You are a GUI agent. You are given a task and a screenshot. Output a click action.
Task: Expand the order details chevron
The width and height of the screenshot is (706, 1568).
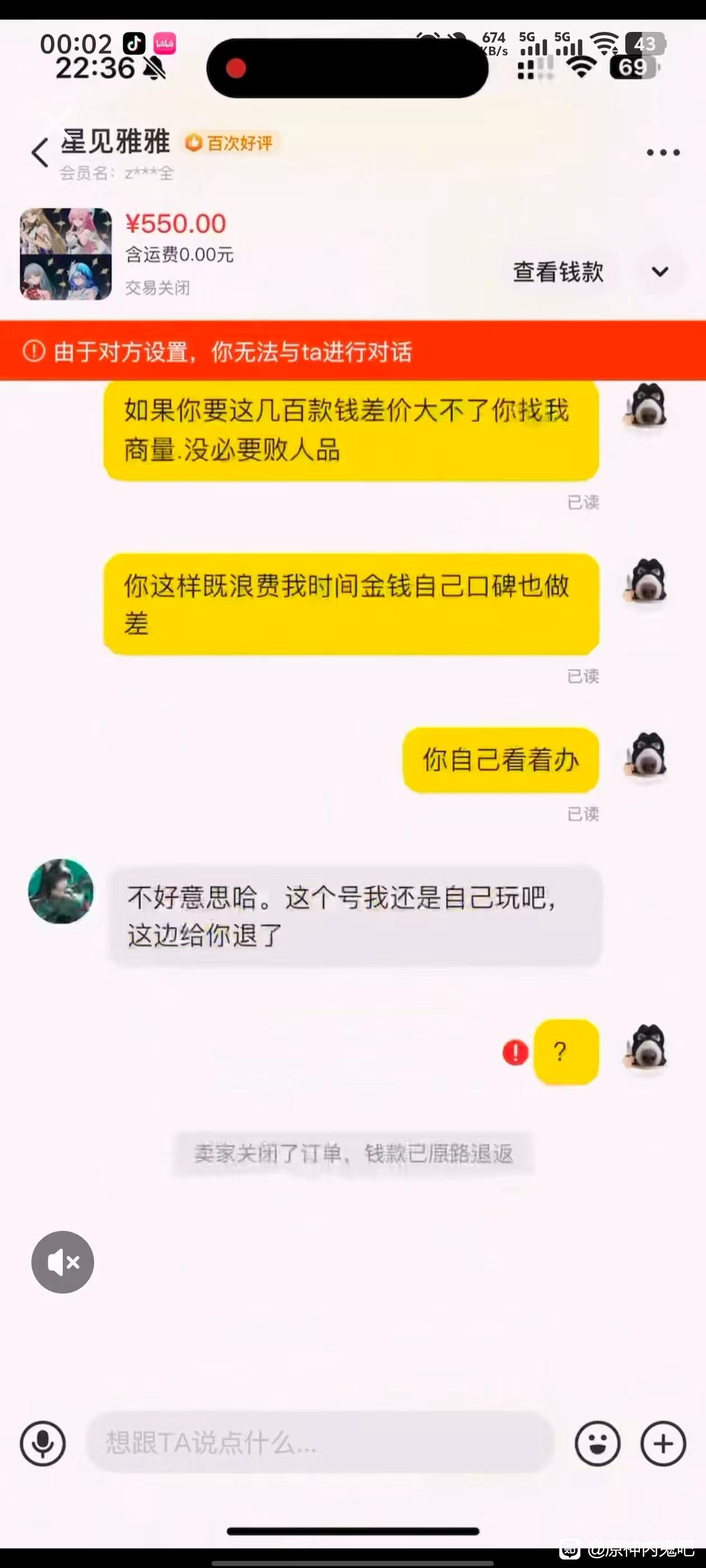[x=660, y=272]
